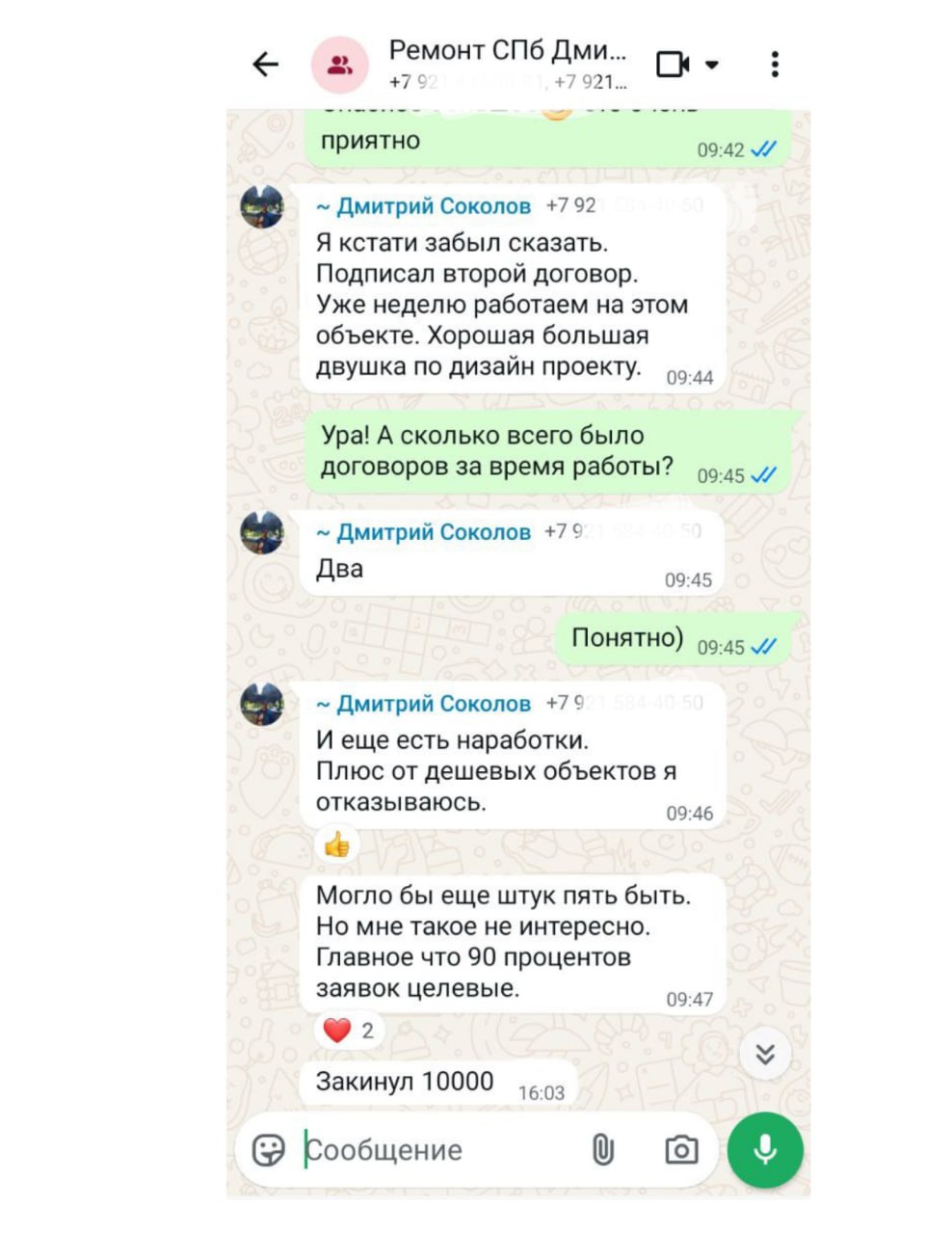The width and height of the screenshot is (952, 1234).
Task: Open the camera from the input bar
Action: click(x=681, y=1150)
